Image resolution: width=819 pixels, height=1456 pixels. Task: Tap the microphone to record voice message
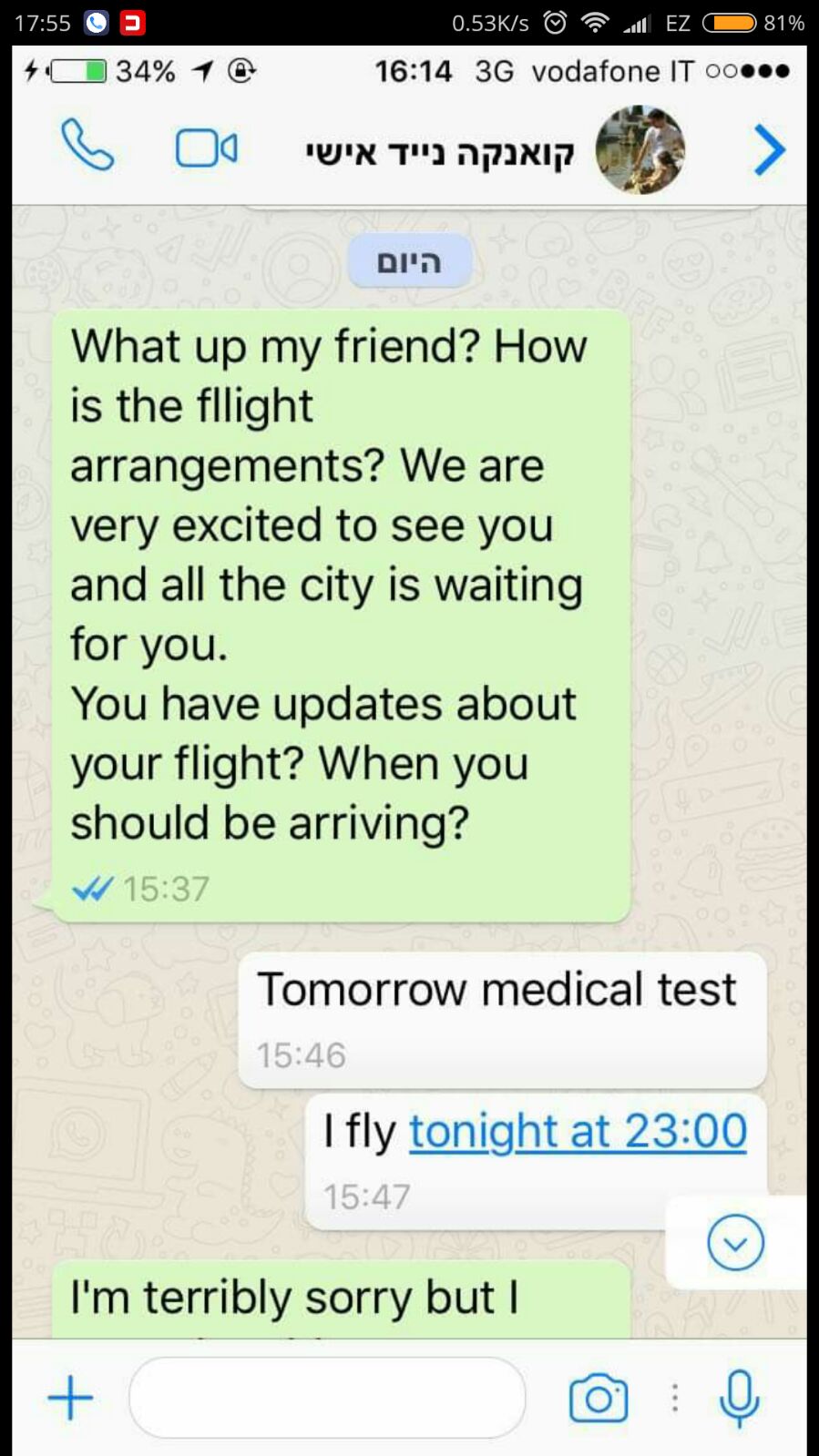739,1398
